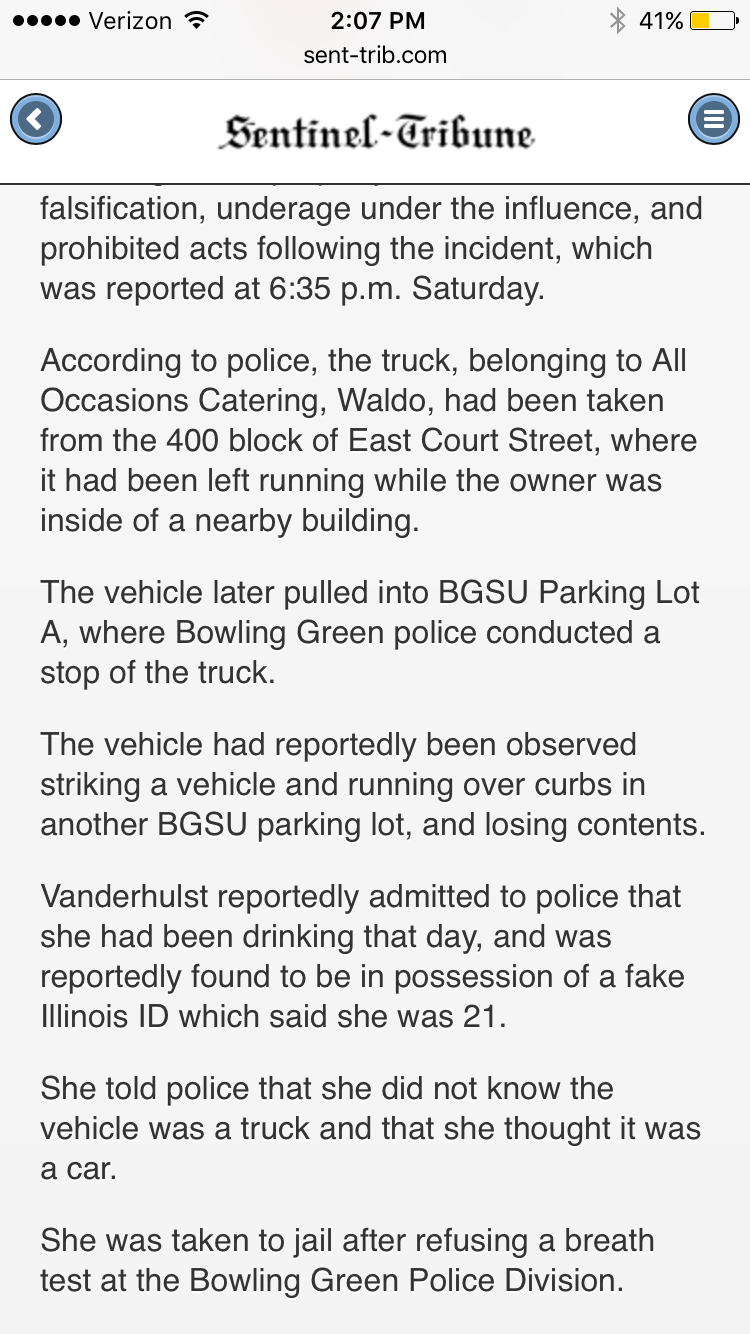
Task: Go back using the arrow button
Action: click(x=36, y=120)
